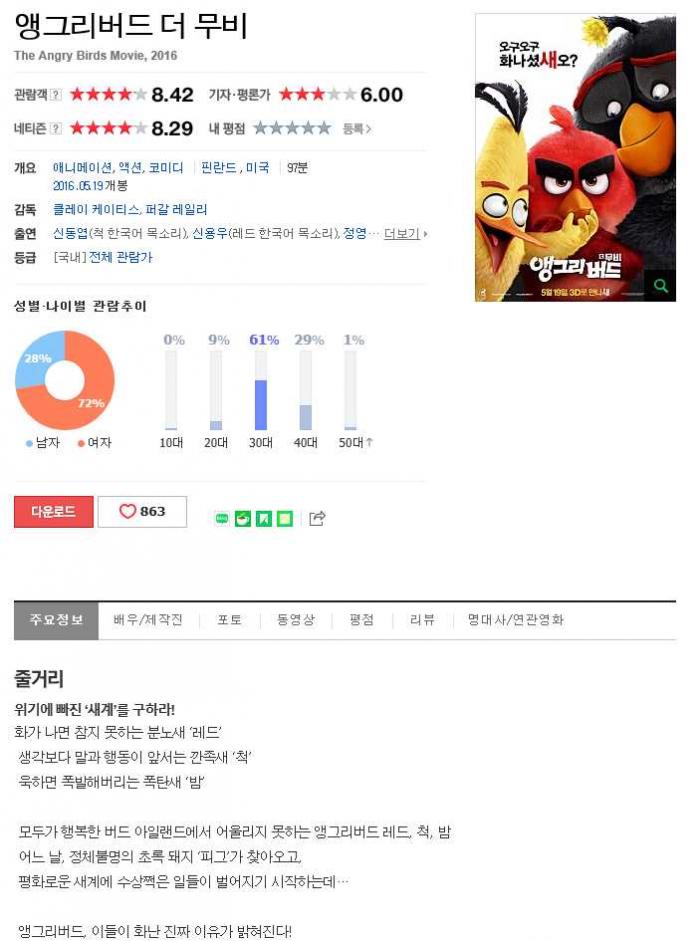Switch to the 포토 tab
The image size is (700, 941).
click(x=229, y=620)
